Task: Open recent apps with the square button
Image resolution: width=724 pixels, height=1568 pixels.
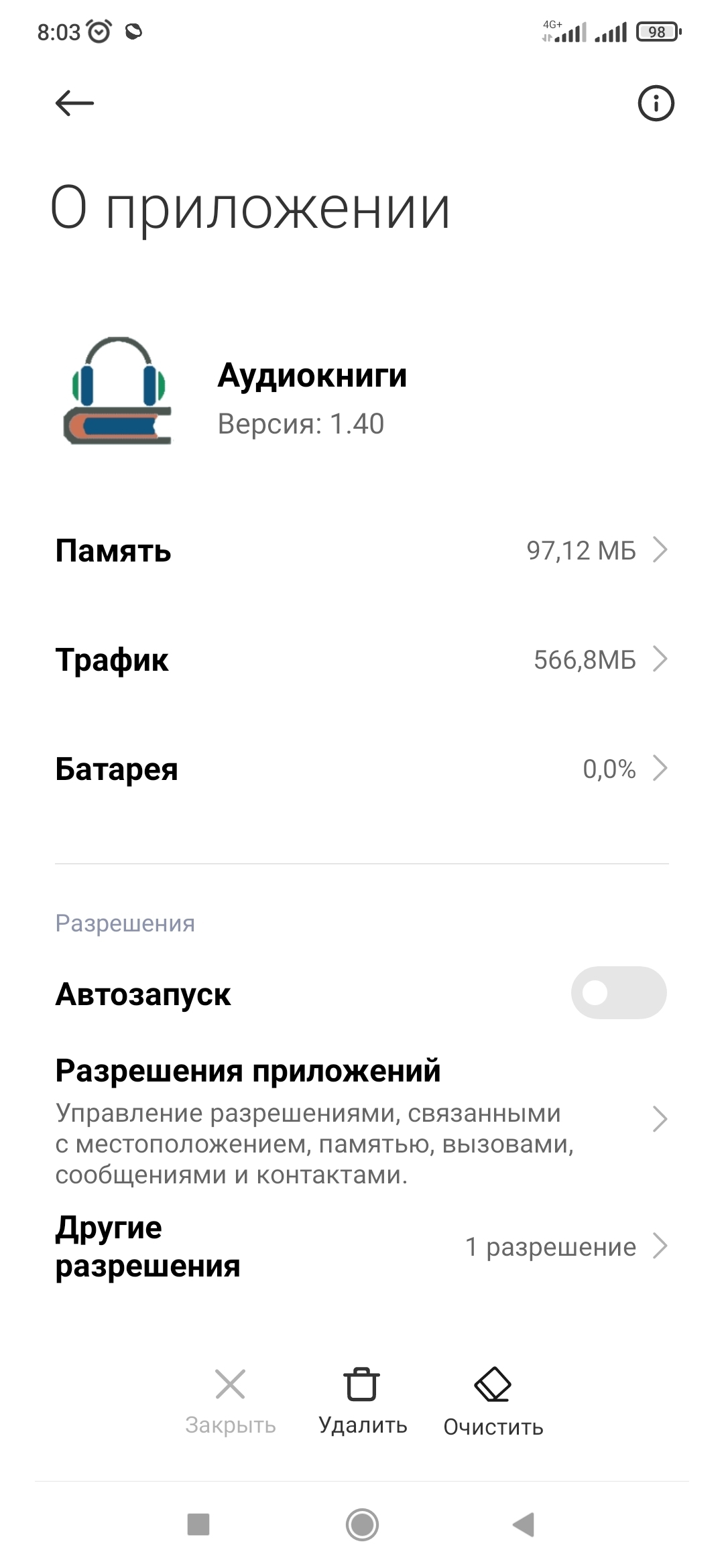Action: point(198,1524)
